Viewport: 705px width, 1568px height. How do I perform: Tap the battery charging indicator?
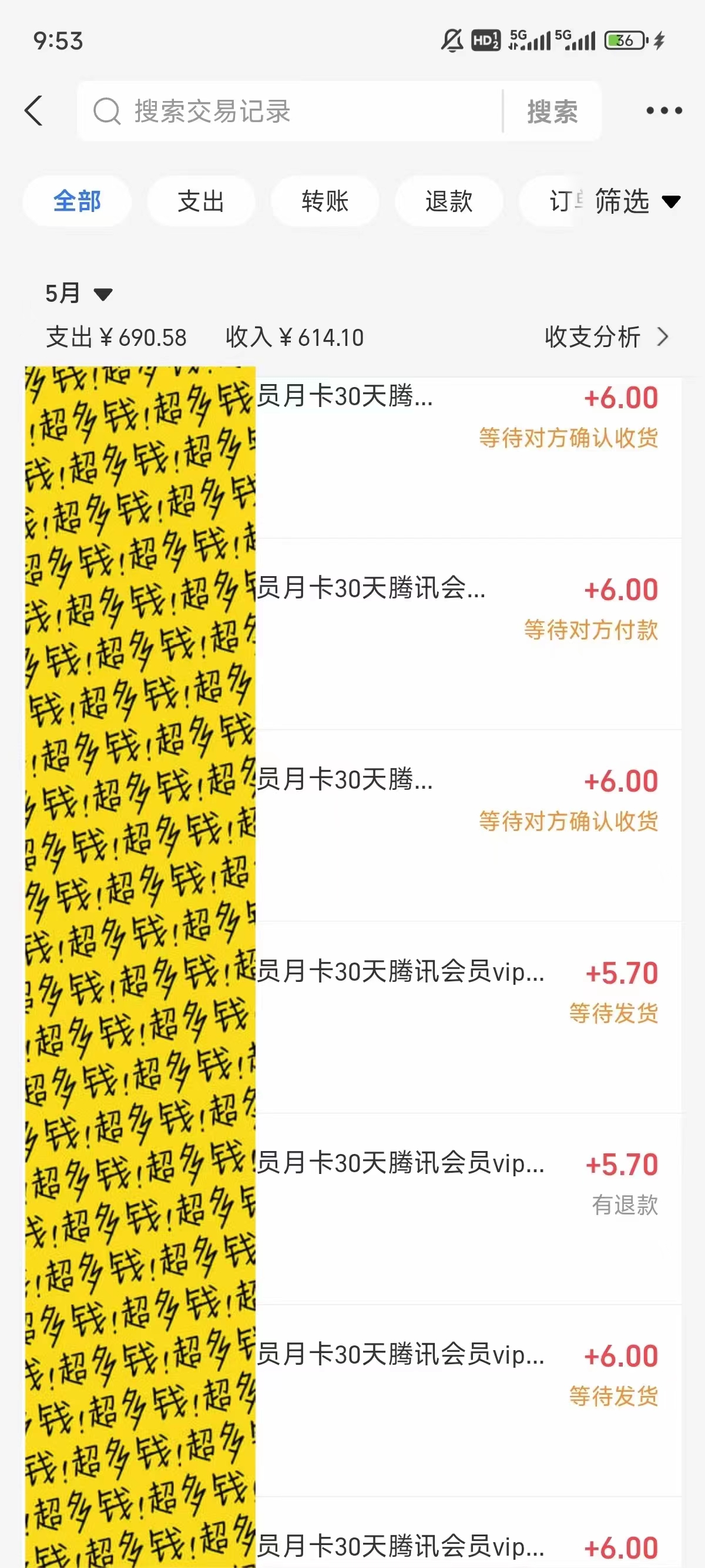[x=658, y=40]
